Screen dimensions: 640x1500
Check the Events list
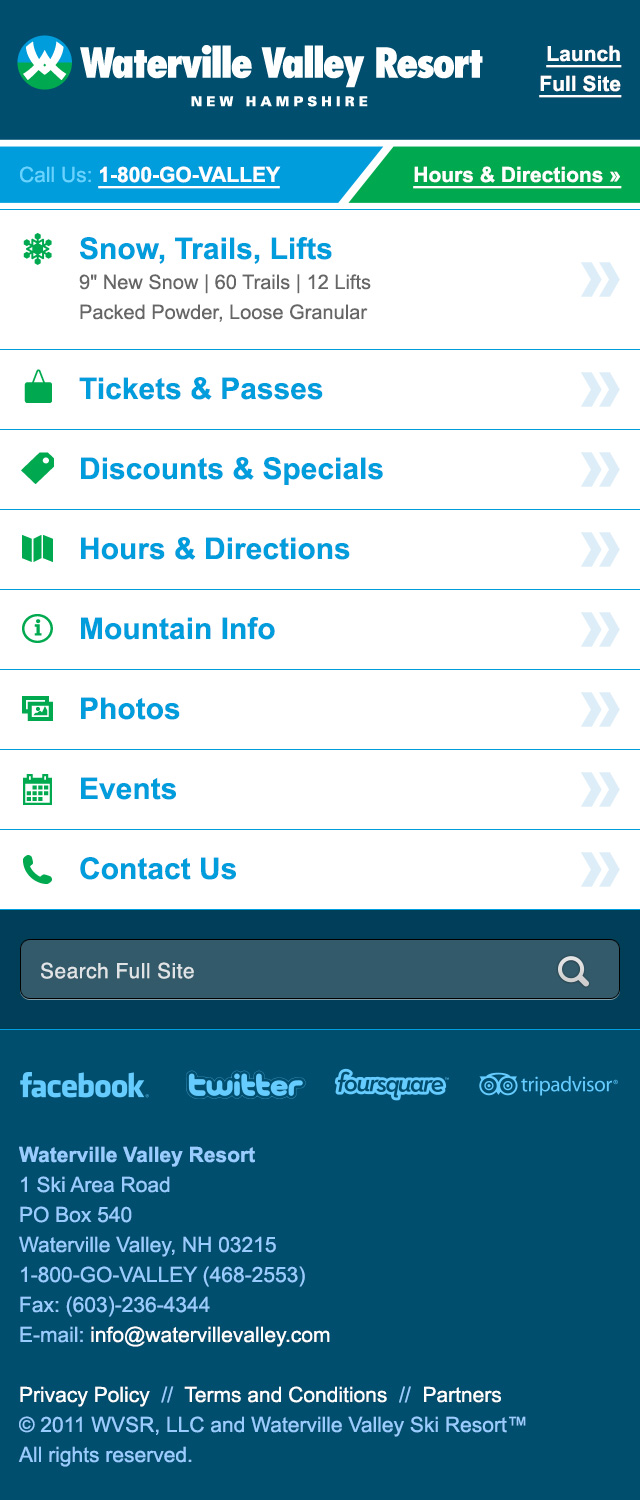[x=128, y=789]
